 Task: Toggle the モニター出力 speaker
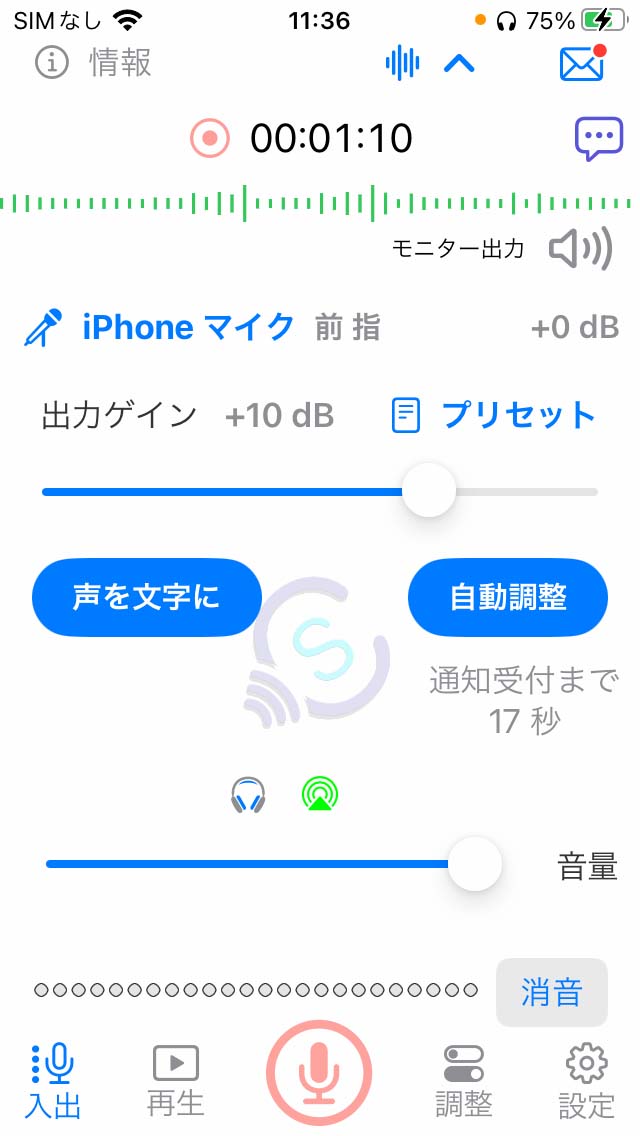pyautogui.click(x=581, y=248)
